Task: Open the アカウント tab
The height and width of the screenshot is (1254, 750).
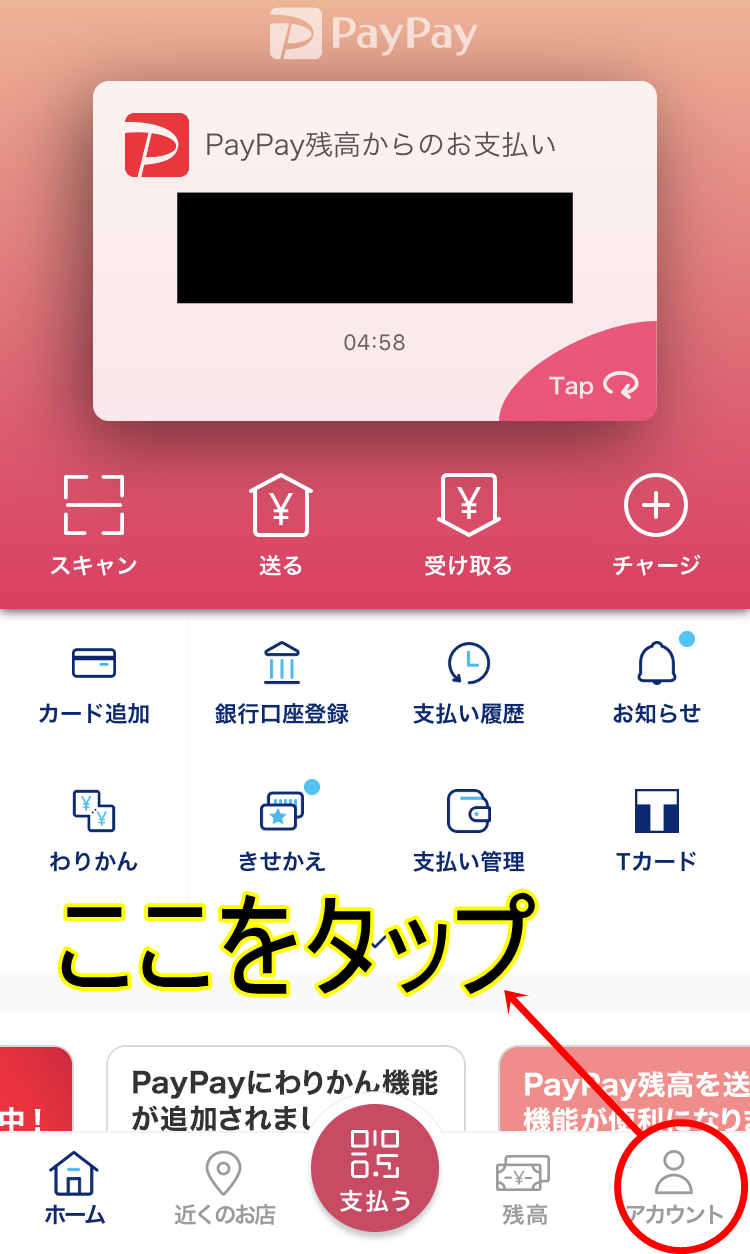Action: pyautogui.click(x=674, y=1188)
